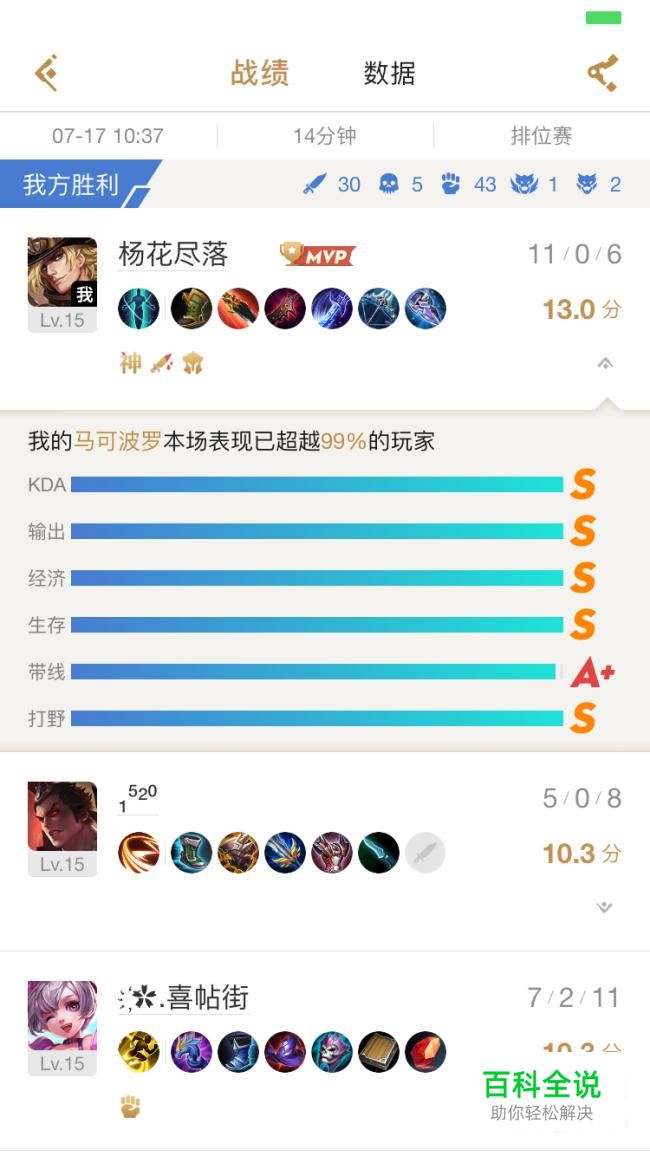Open 杨花尽落's hero avatar
The height and width of the screenshot is (1156, 650).
(62, 272)
